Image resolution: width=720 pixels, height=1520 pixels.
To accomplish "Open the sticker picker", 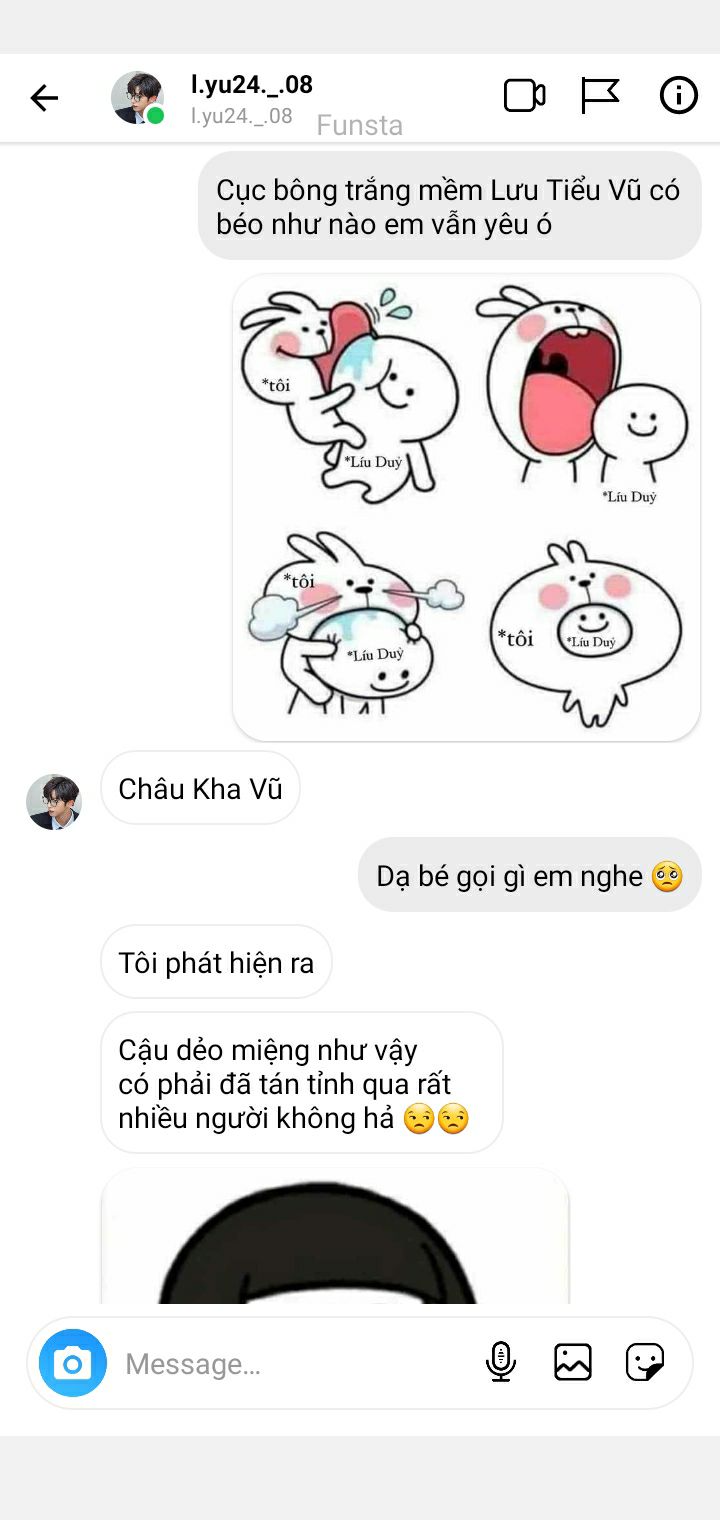I will (x=645, y=1362).
